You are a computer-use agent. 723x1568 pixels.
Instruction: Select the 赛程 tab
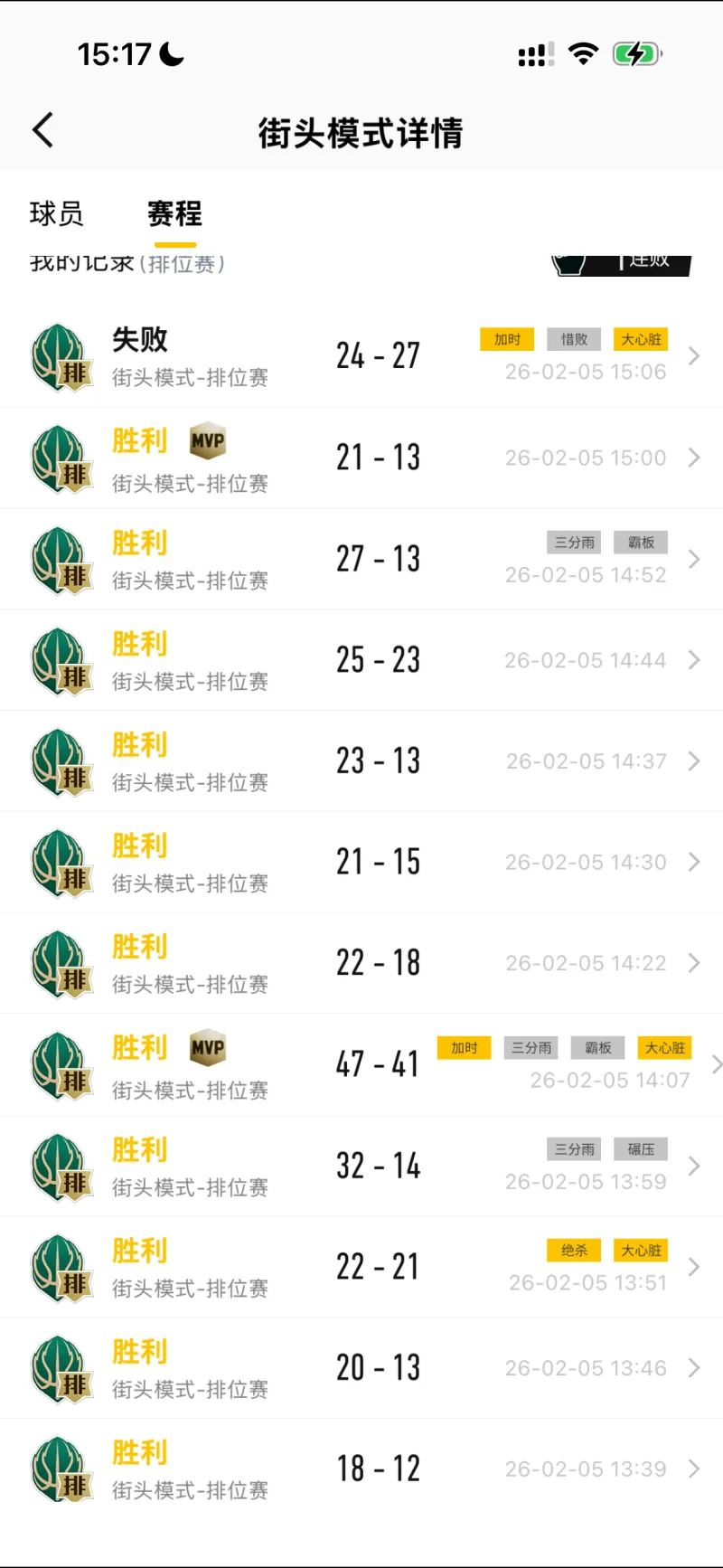pyautogui.click(x=174, y=214)
